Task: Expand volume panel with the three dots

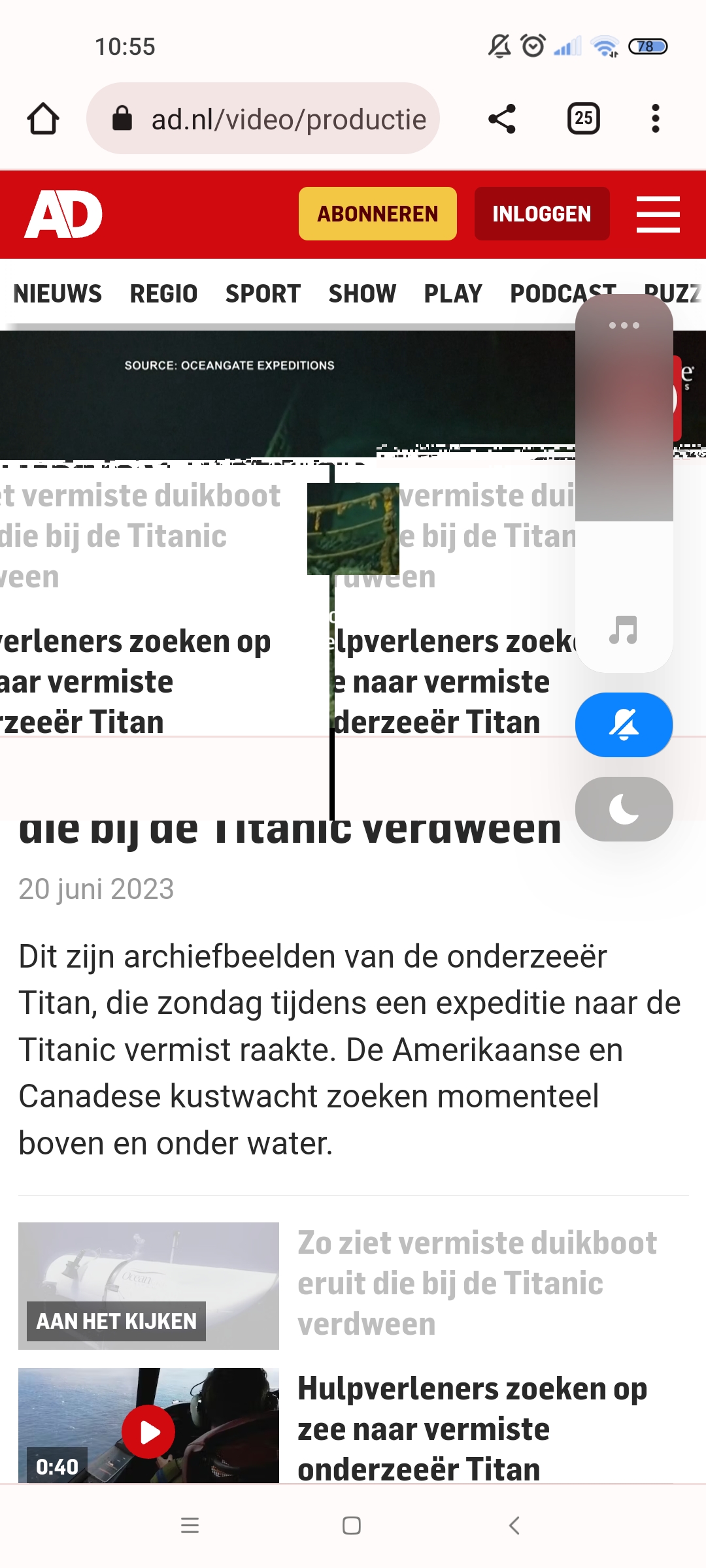Action: tap(624, 325)
